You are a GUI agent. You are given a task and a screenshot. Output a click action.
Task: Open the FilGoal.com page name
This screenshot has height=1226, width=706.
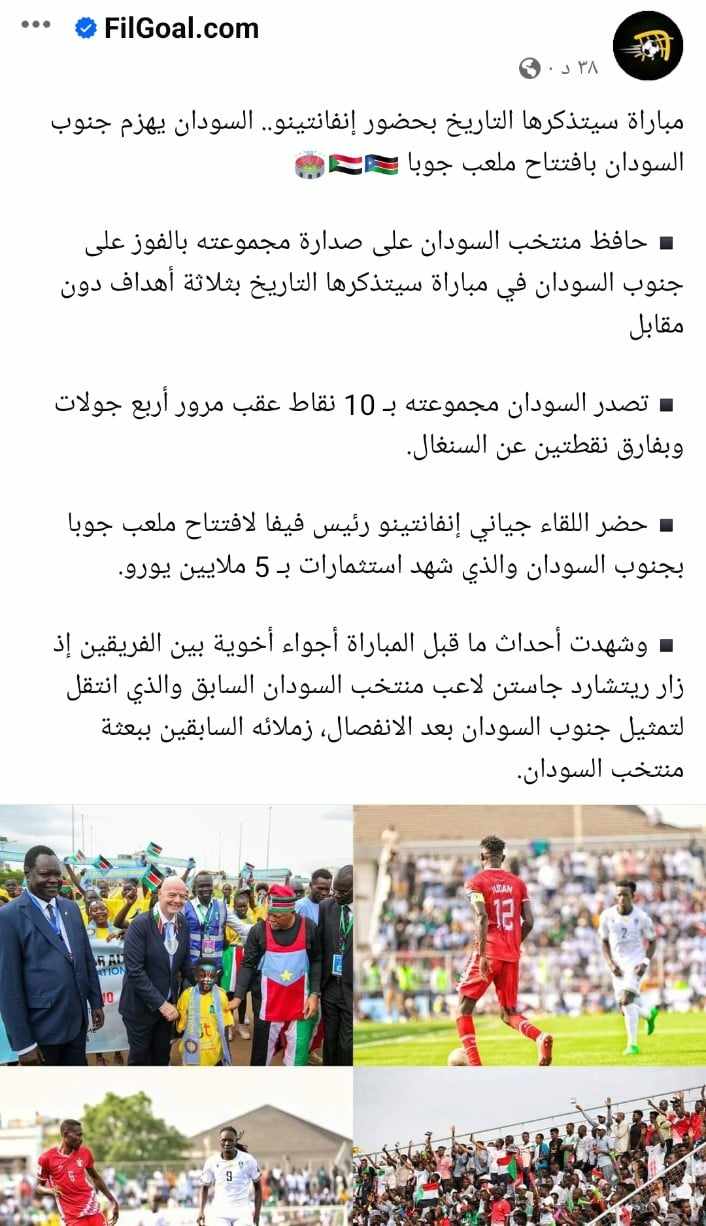181,29
